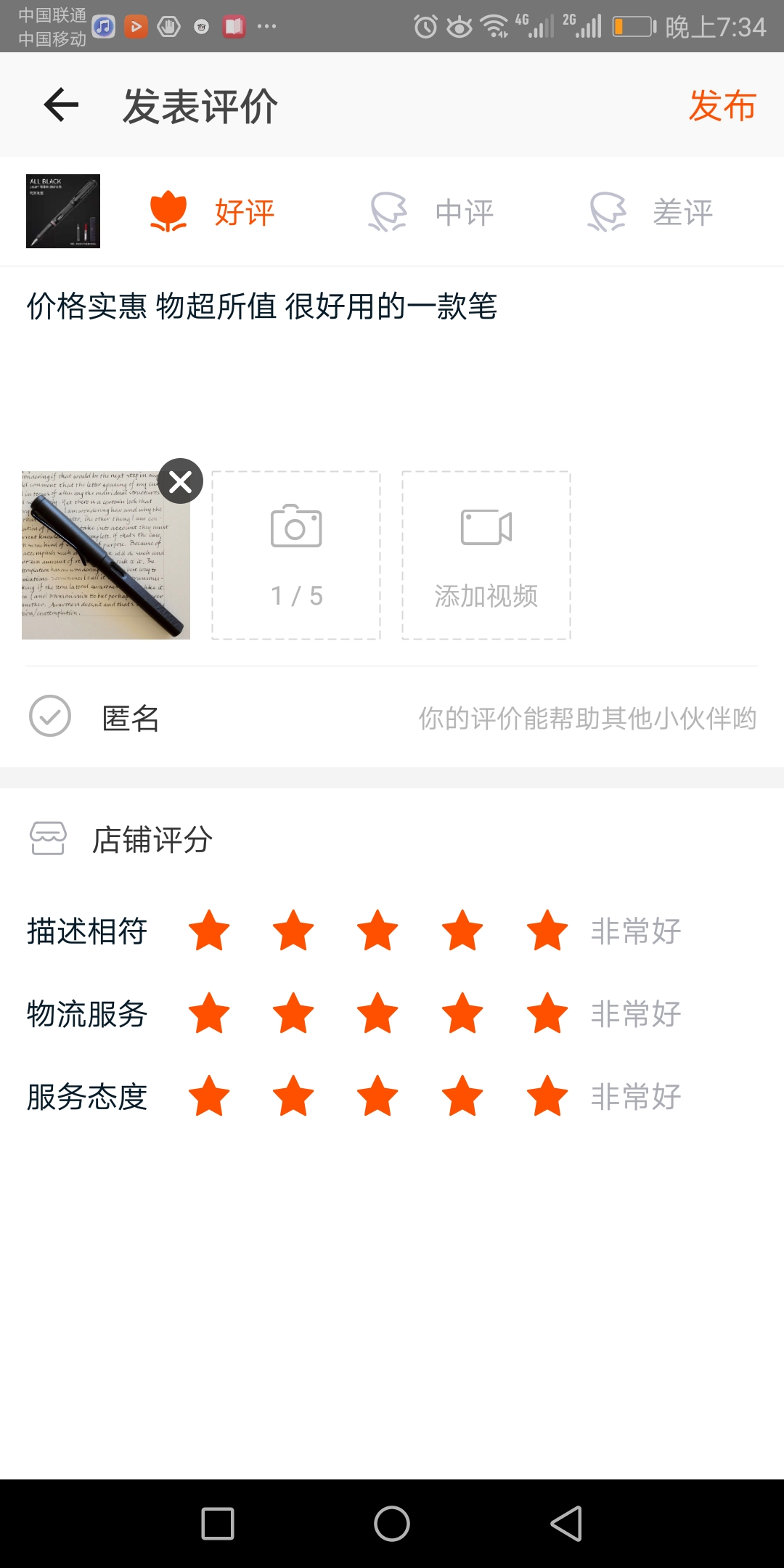Viewport: 784px width, 1568px height.
Task: Set 物流服务 rating to two stars
Action: pos(293,1013)
